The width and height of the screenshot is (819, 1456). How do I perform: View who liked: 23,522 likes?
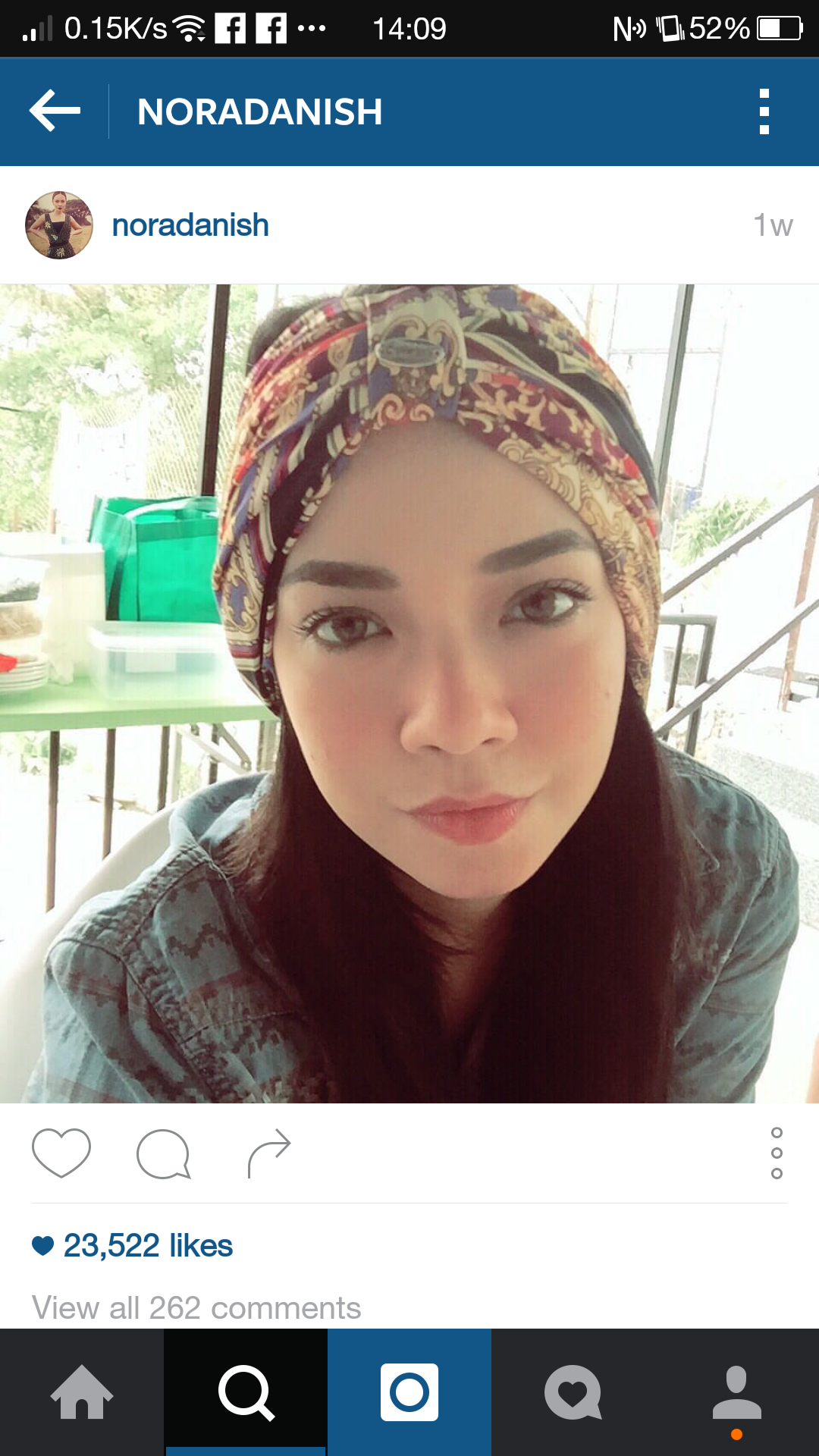click(148, 1245)
